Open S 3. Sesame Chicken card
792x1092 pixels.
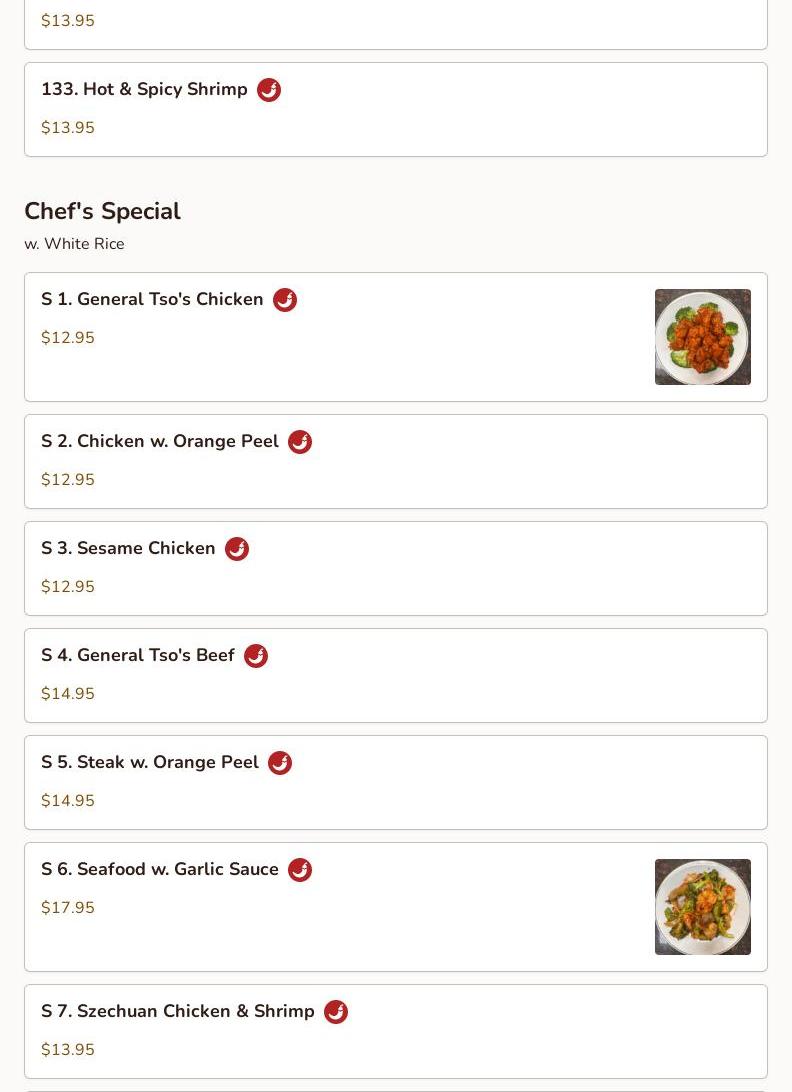pos(395,568)
